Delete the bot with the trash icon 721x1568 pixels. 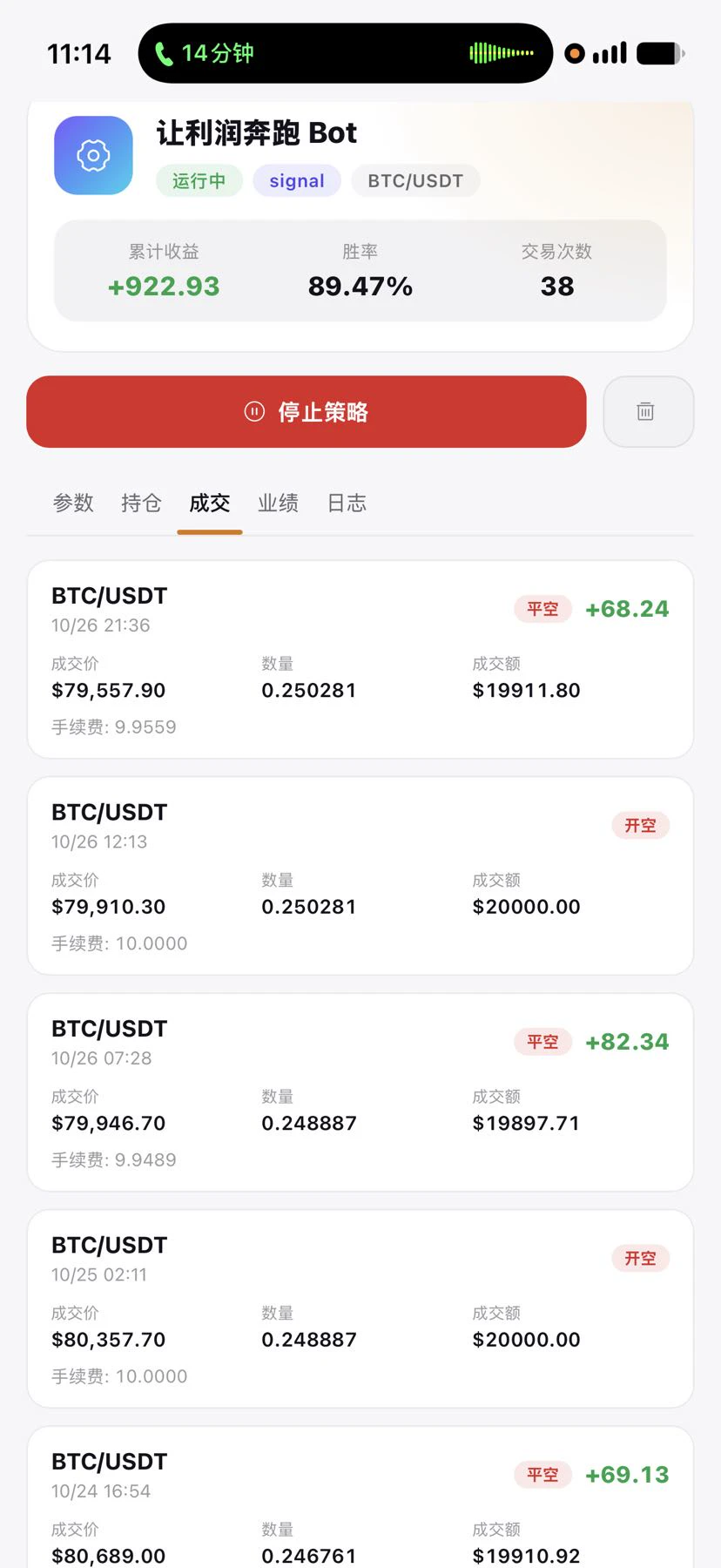648,412
